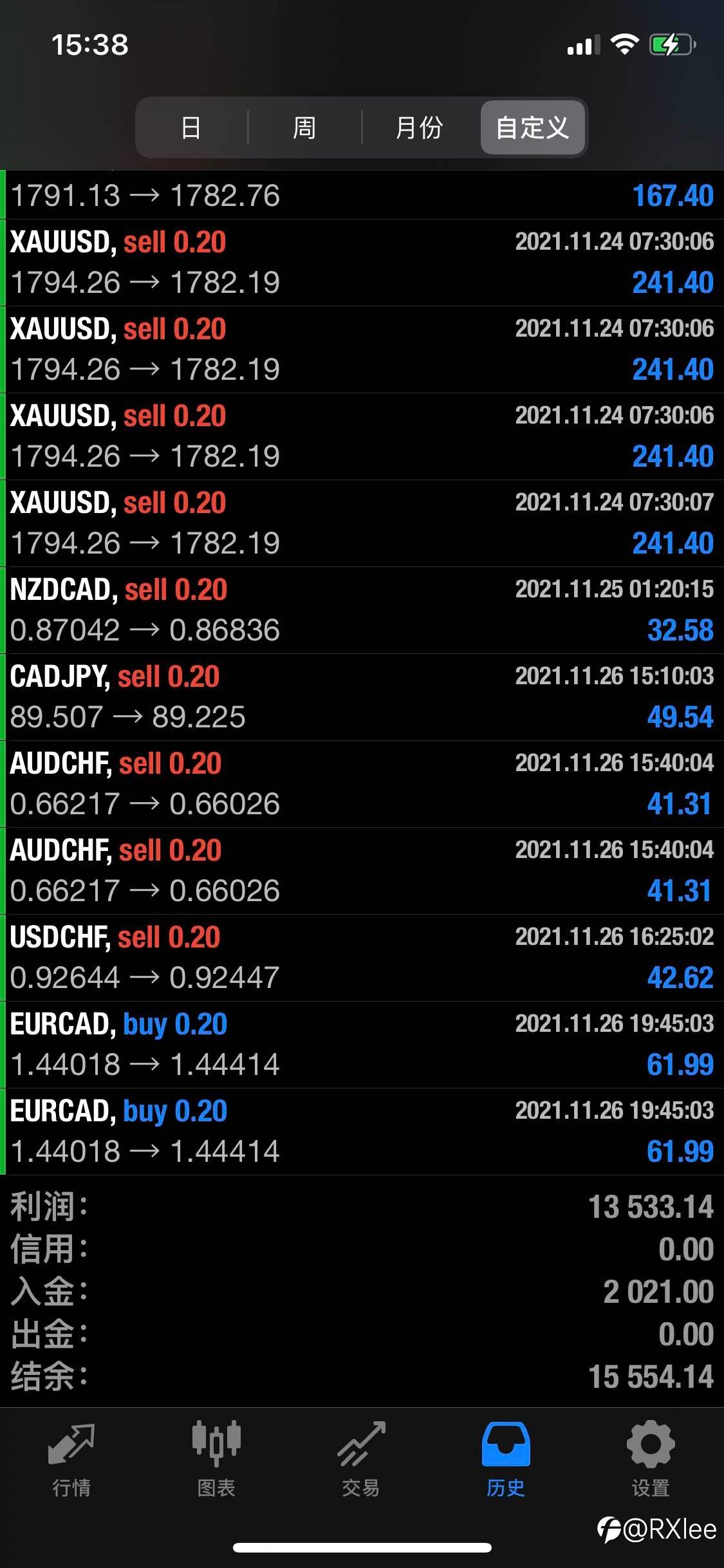Open the CADJPY sell 0.20 trade
Image resolution: width=724 pixels, height=1568 pixels.
pos(362,697)
